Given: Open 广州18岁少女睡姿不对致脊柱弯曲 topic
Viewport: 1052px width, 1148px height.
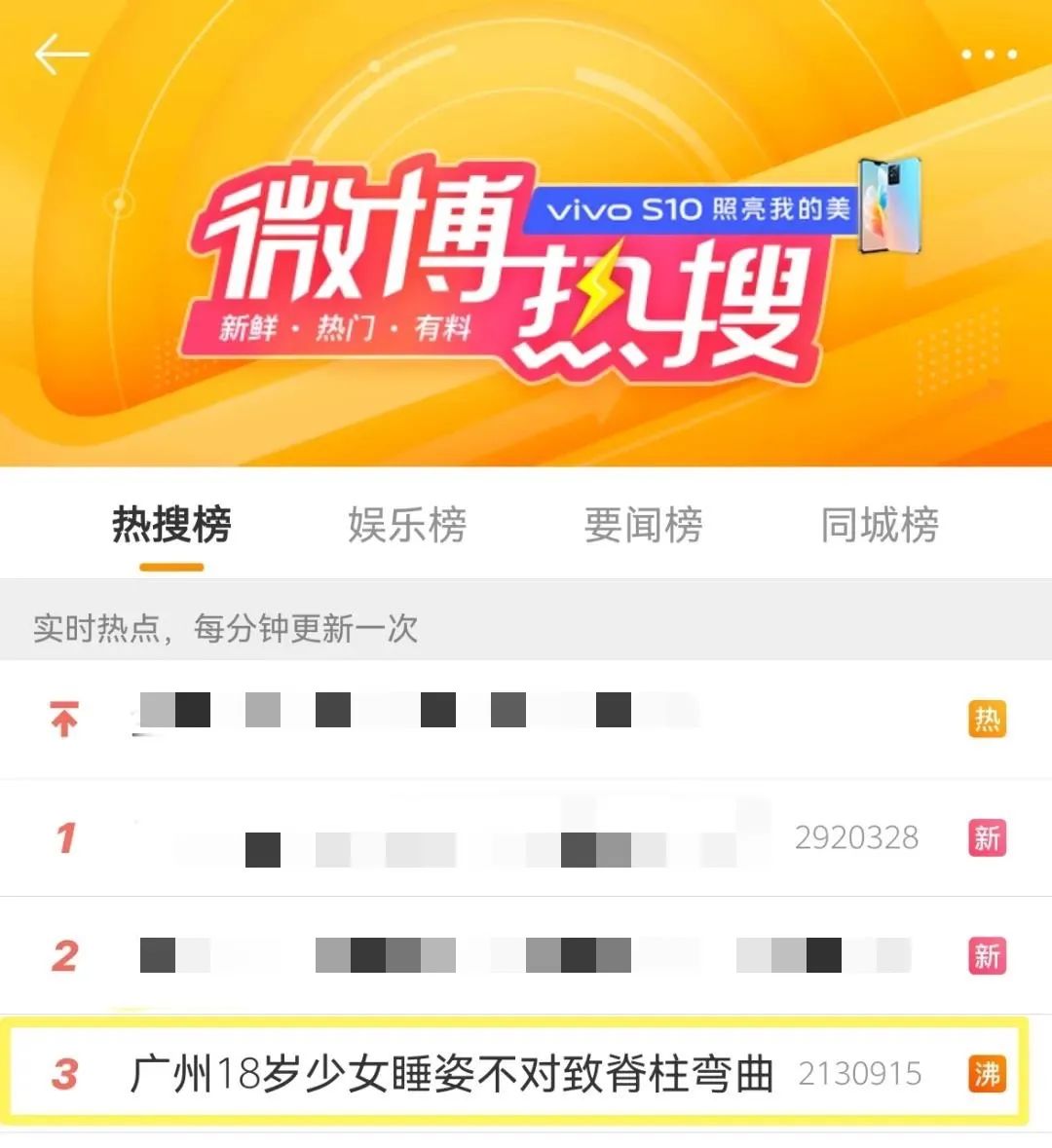Looking at the screenshot, I should [x=452, y=1074].
